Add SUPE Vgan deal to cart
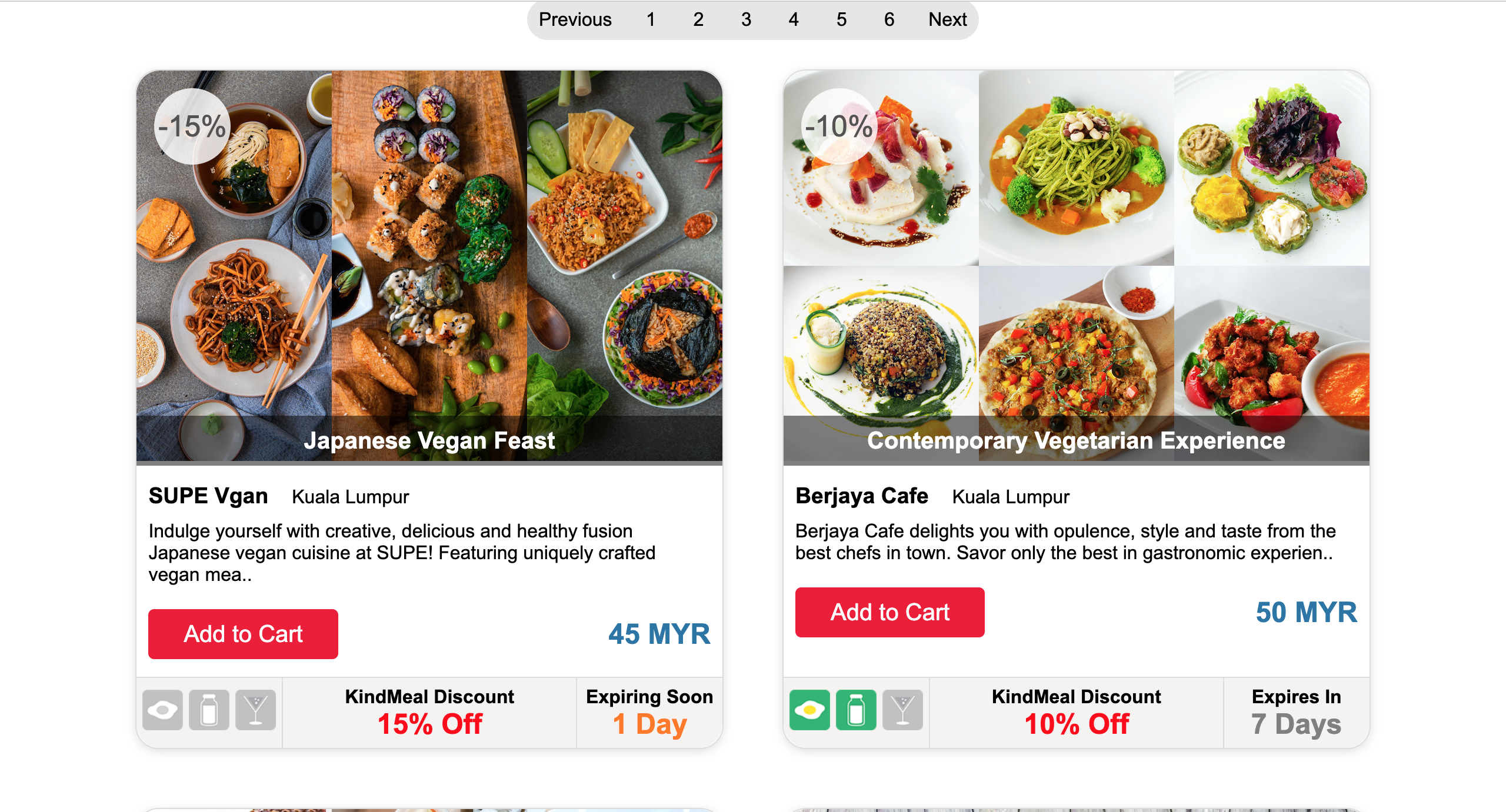 [243, 634]
